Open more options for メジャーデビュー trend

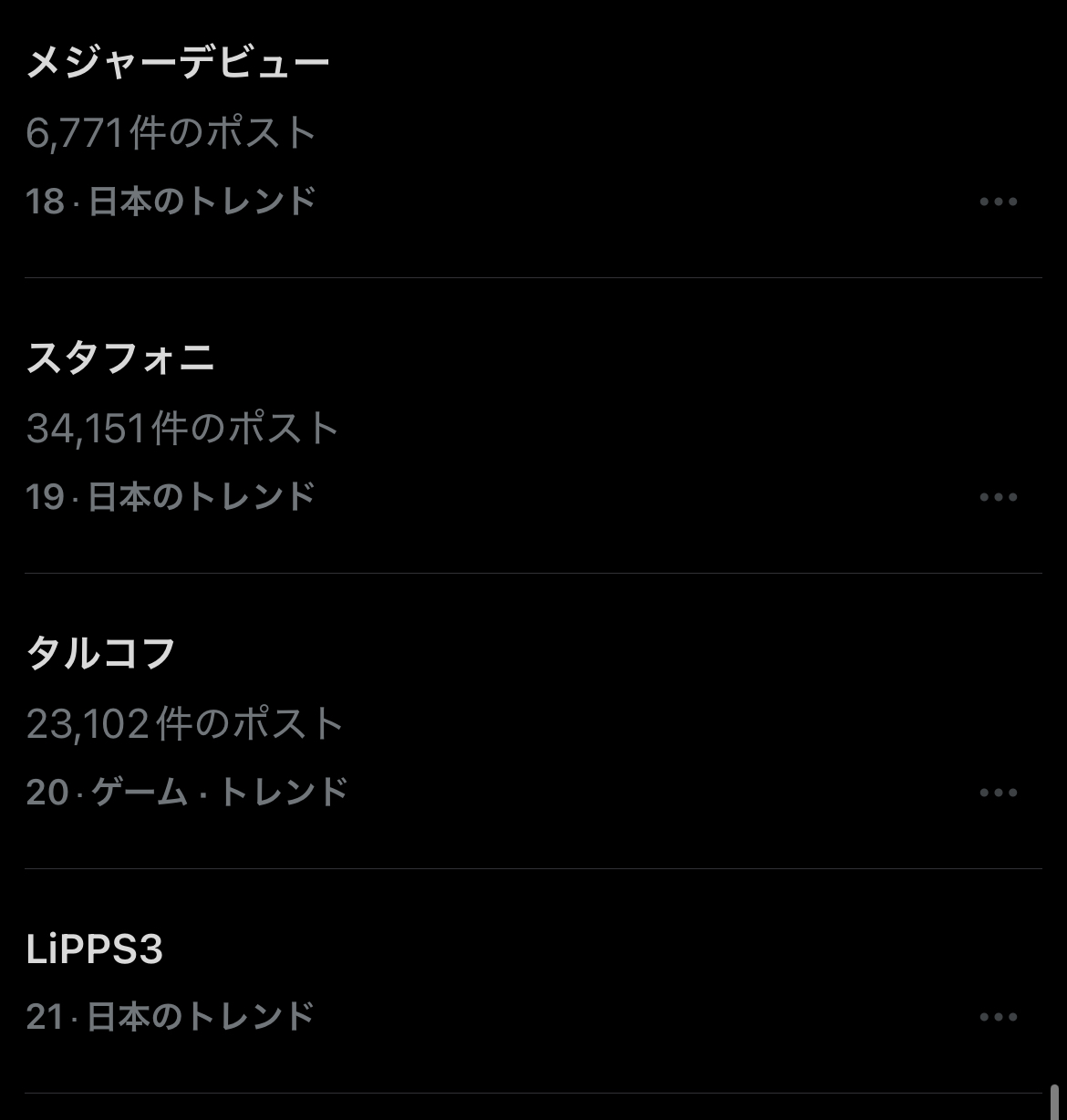click(998, 202)
